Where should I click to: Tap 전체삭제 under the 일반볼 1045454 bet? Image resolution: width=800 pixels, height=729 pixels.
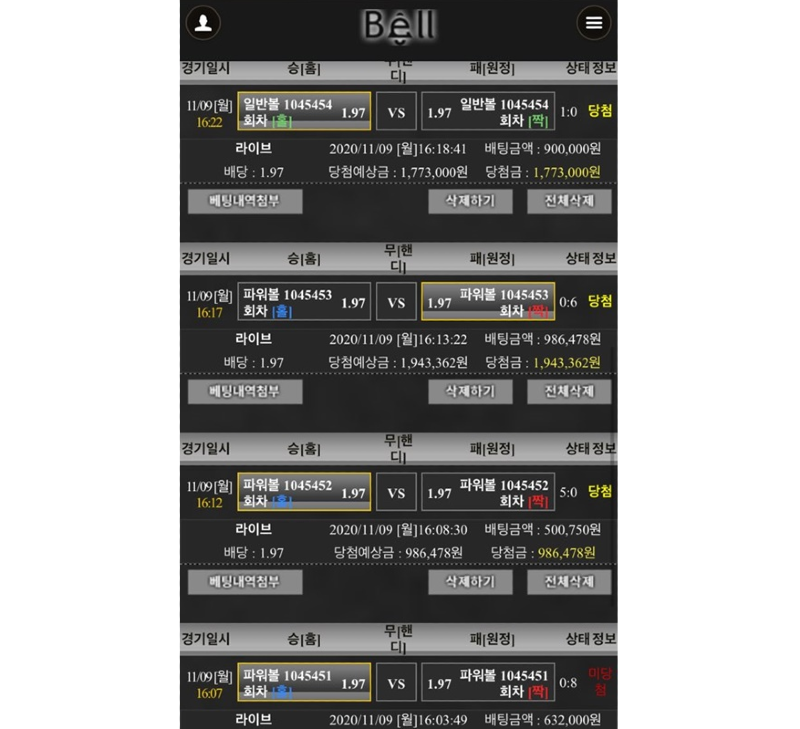pyautogui.click(x=569, y=201)
